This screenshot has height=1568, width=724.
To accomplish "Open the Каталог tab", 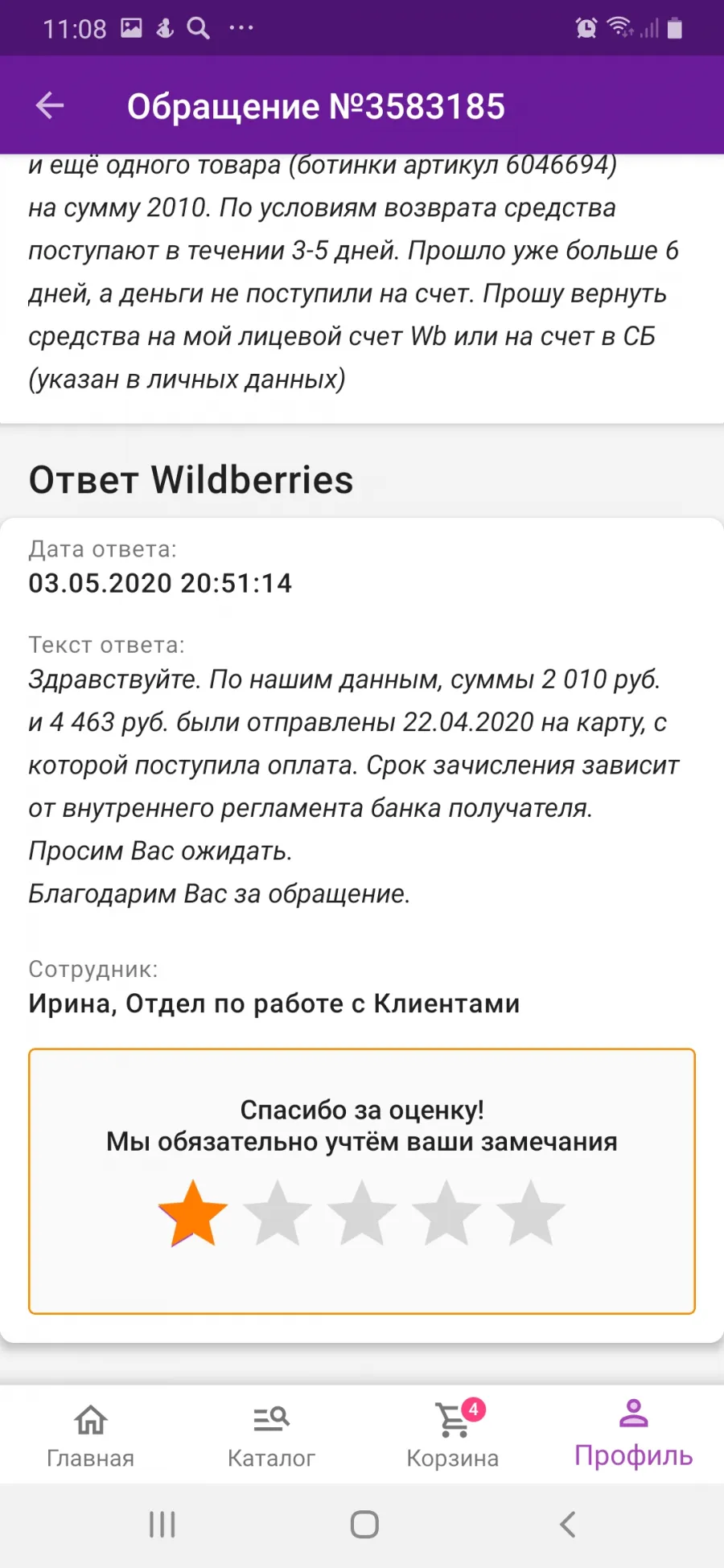I will pos(271,1435).
